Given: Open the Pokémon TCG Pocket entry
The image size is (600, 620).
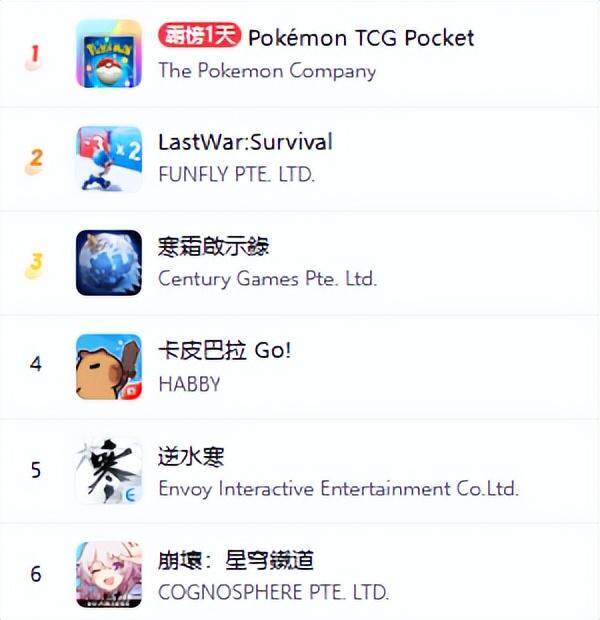Looking at the screenshot, I should (360, 38).
